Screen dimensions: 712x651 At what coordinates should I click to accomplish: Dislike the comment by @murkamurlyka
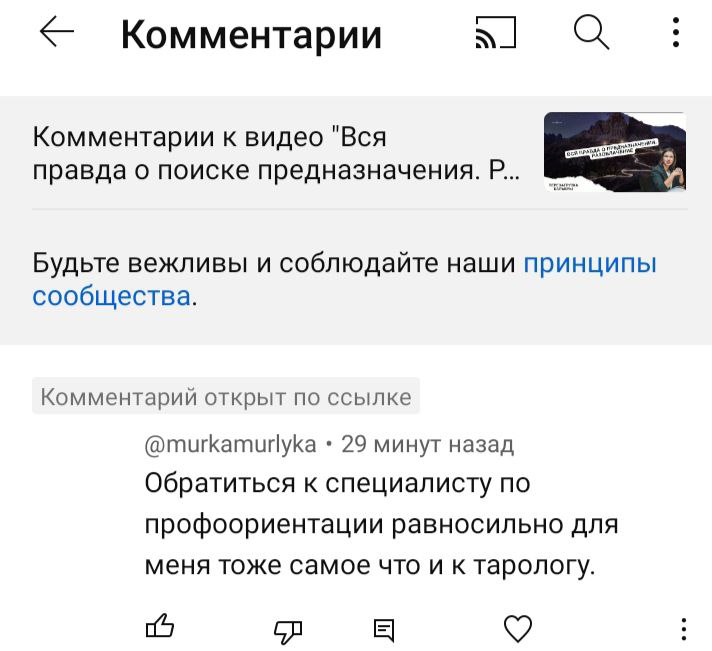coord(288,629)
